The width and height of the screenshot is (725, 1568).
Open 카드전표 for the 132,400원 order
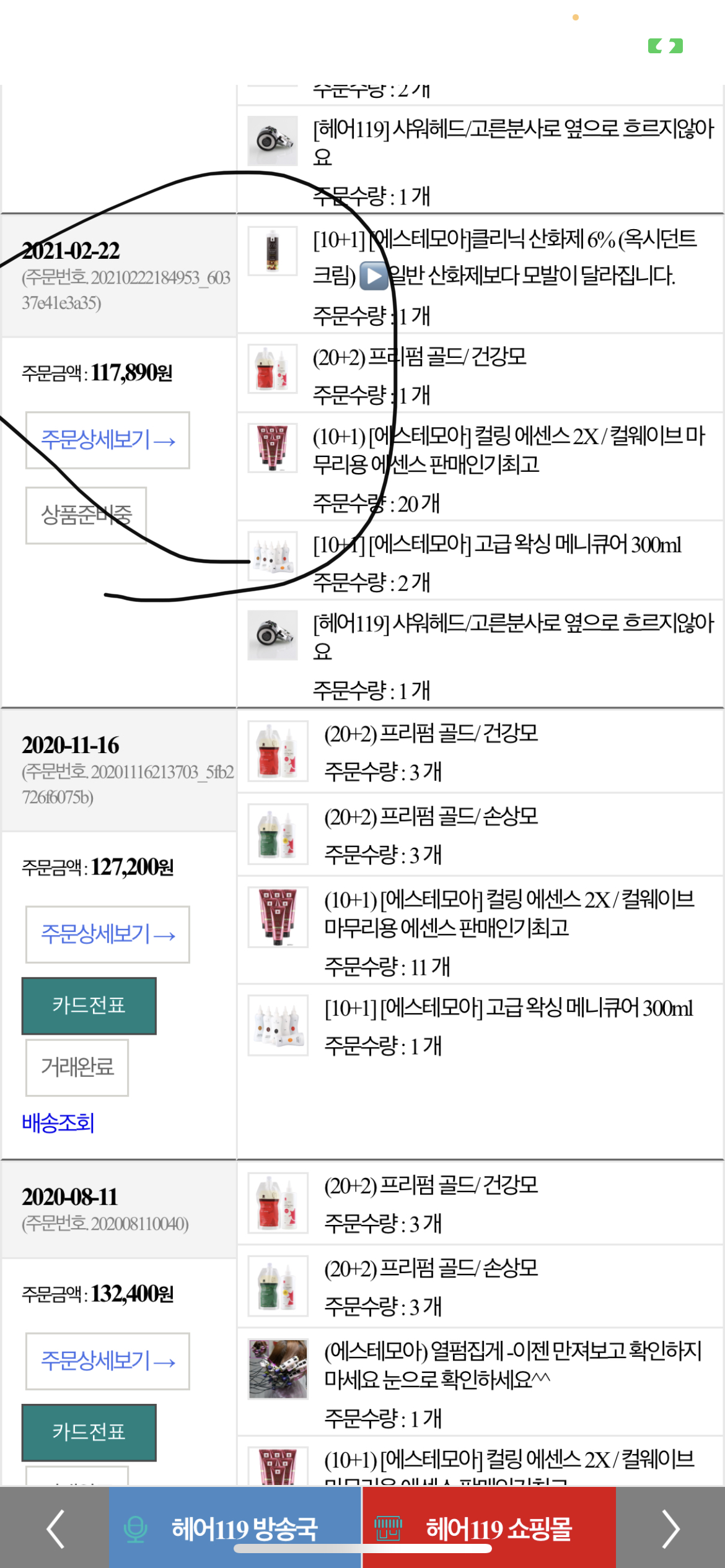(x=89, y=1432)
